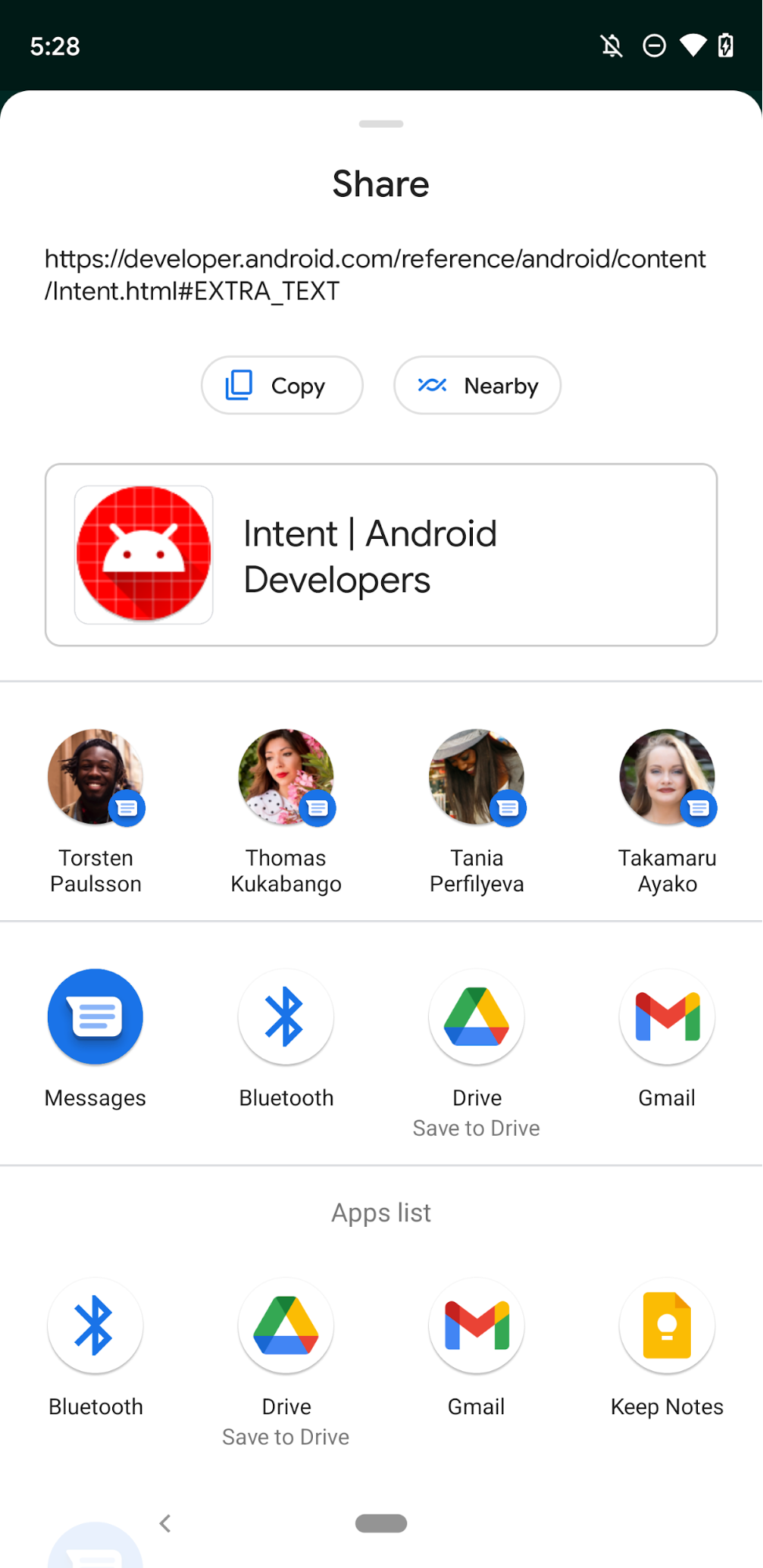Choose Gmail from the Apps list row
Image resolution: width=763 pixels, height=1568 pixels.
pos(476,1326)
